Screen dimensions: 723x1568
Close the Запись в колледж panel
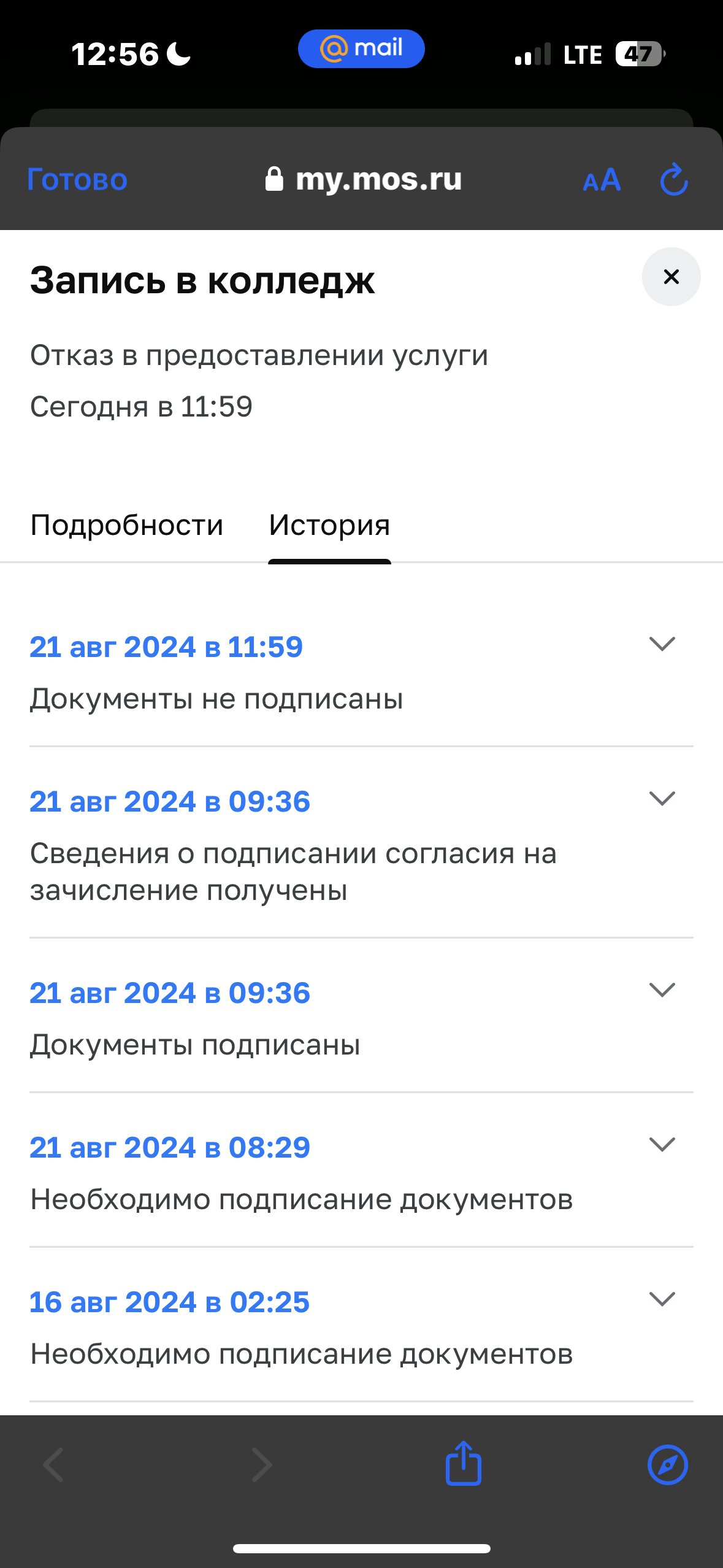671,277
